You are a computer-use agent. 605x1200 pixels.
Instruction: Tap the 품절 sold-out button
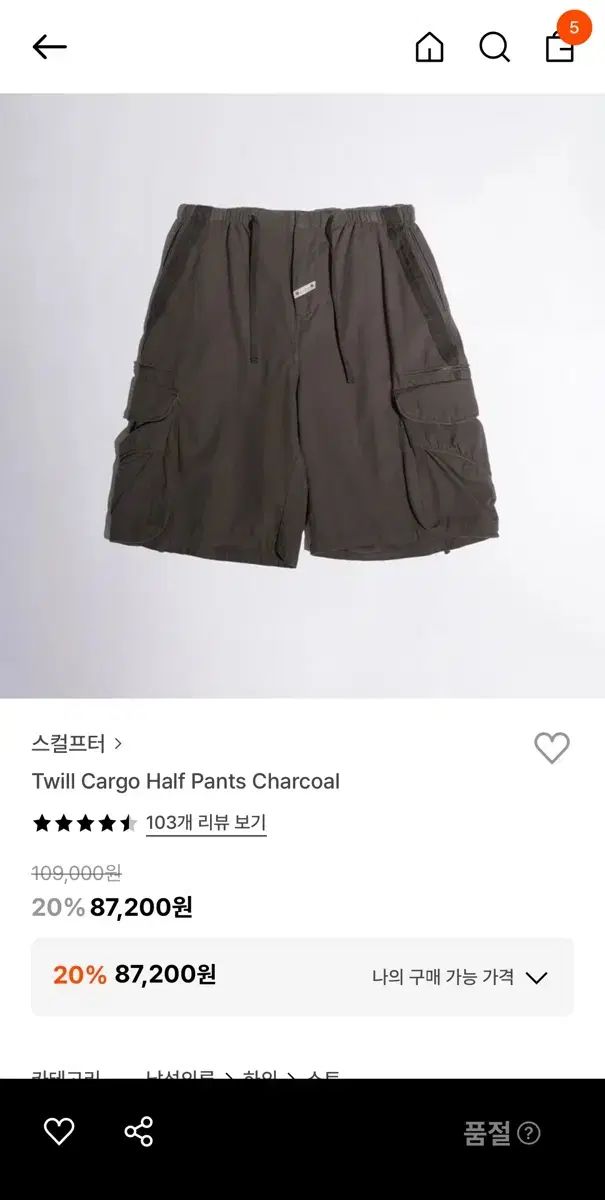pyautogui.click(x=501, y=1133)
